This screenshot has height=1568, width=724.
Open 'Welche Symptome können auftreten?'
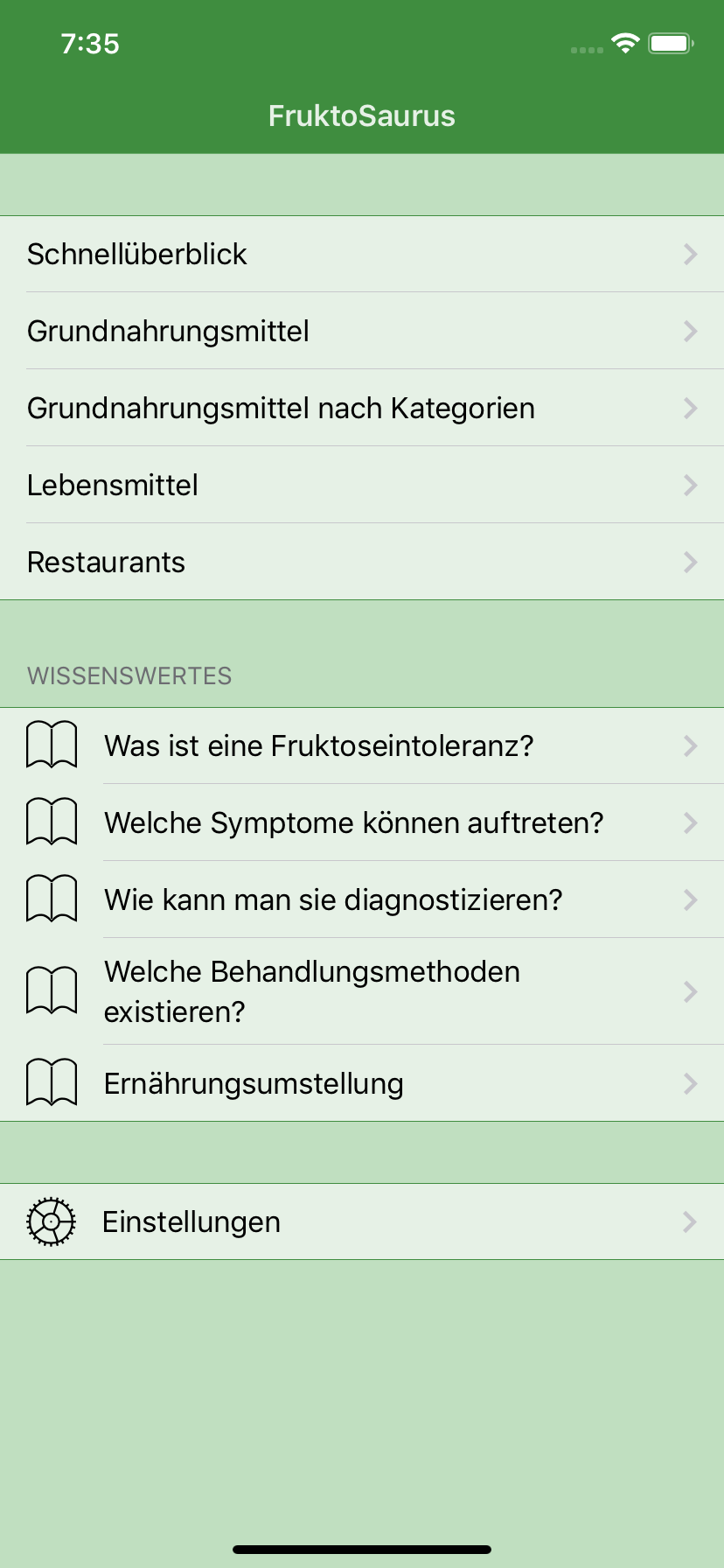pos(362,823)
